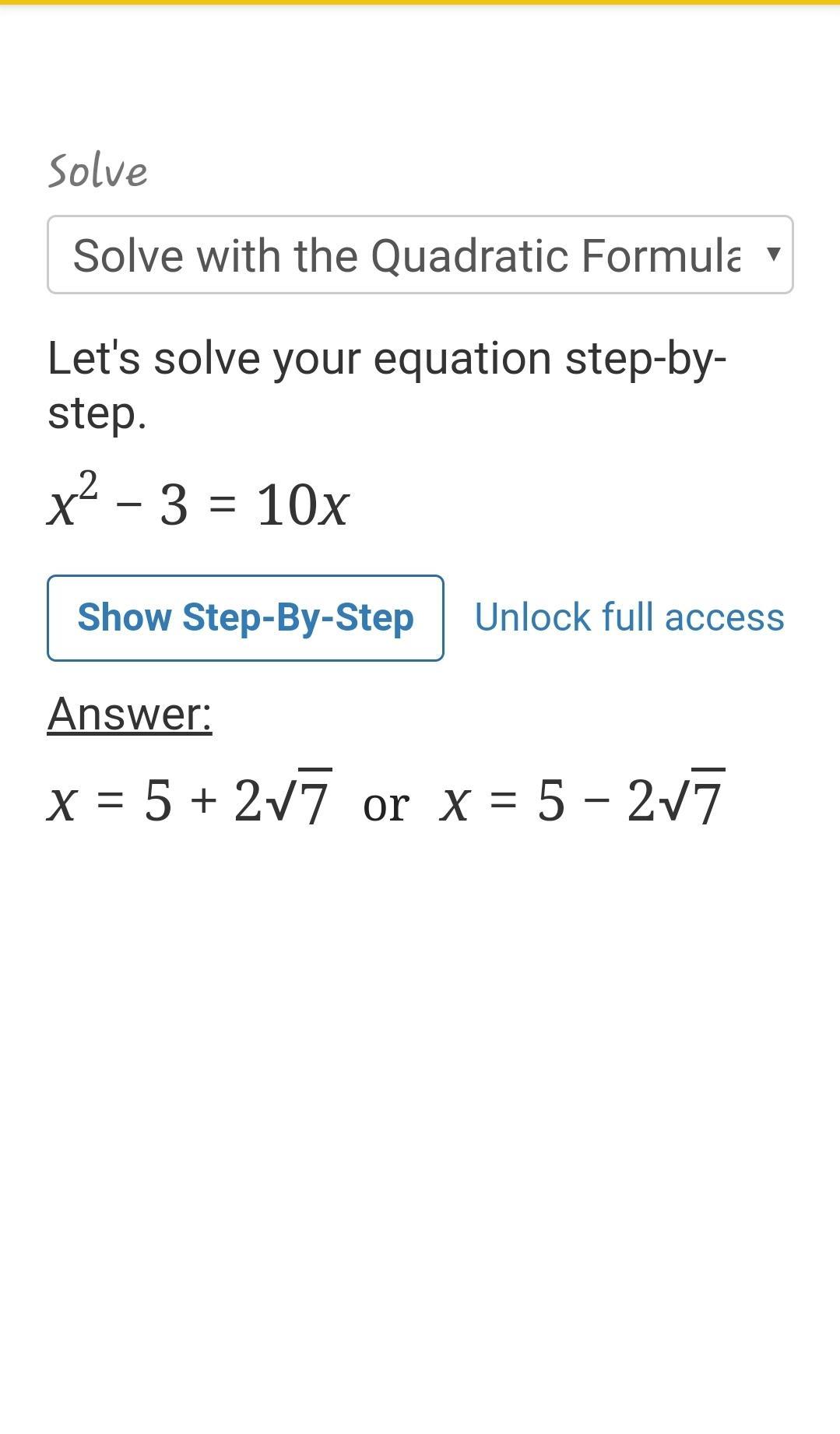Image resolution: width=840 pixels, height=1434 pixels.
Task: Open the Solve with the Quadratic Formula dropdown
Action: [420, 255]
